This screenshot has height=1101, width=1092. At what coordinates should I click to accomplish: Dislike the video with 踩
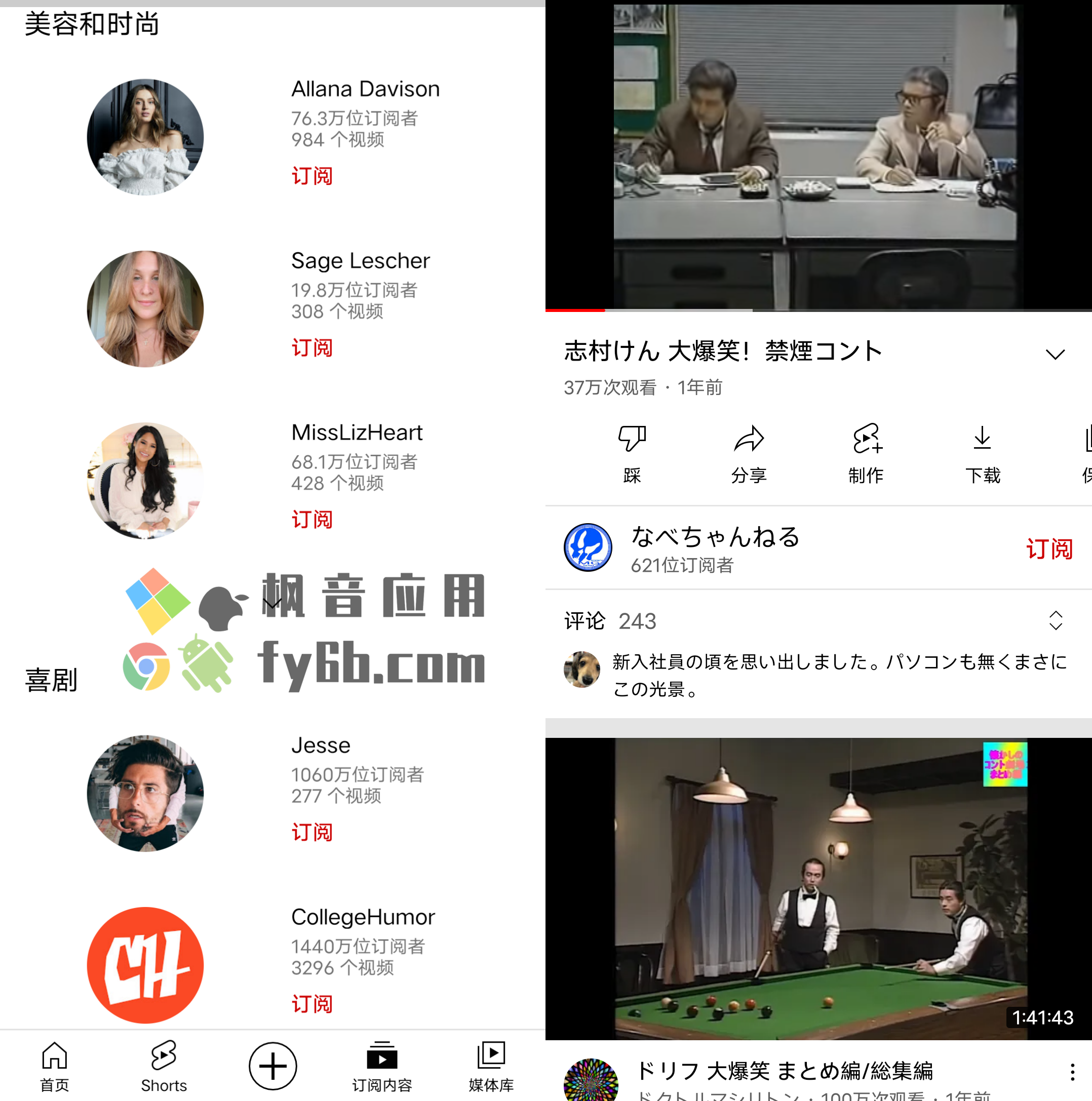632,454
